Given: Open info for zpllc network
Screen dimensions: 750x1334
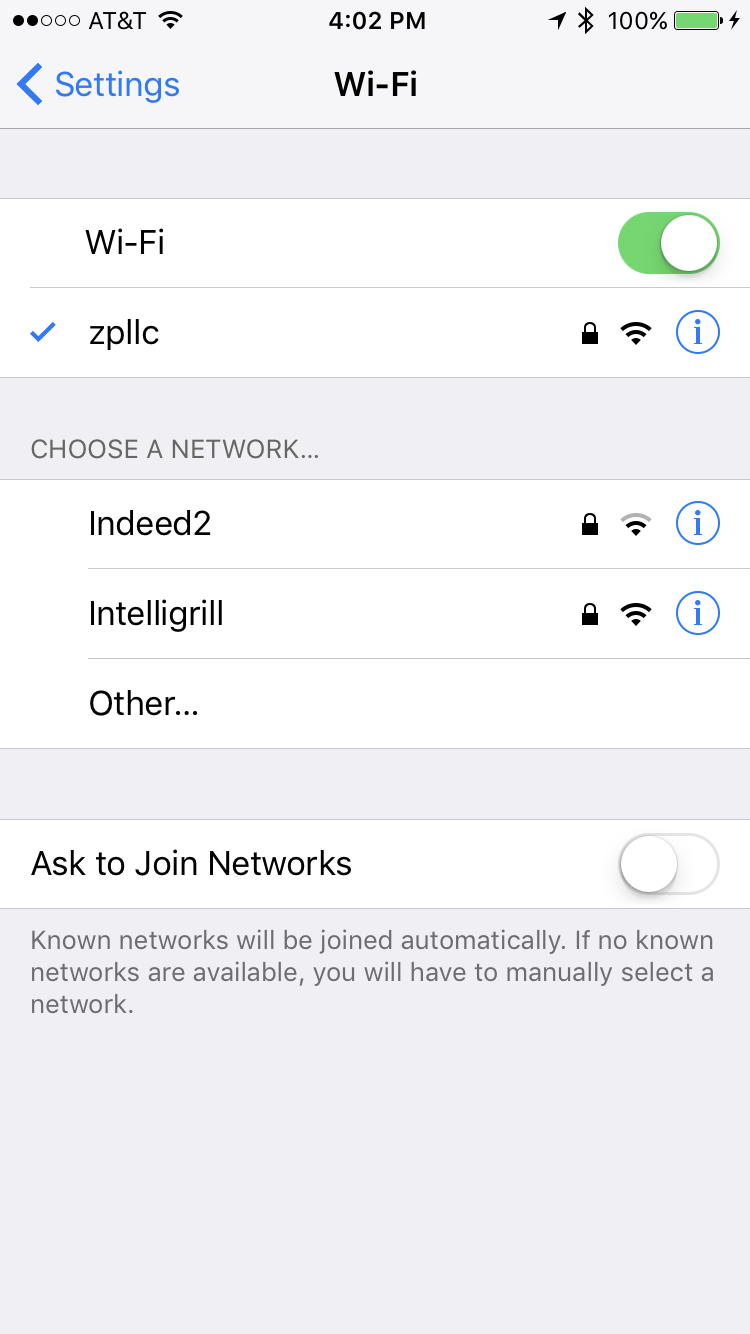Looking at the screenshot, I should pos(697,333).
